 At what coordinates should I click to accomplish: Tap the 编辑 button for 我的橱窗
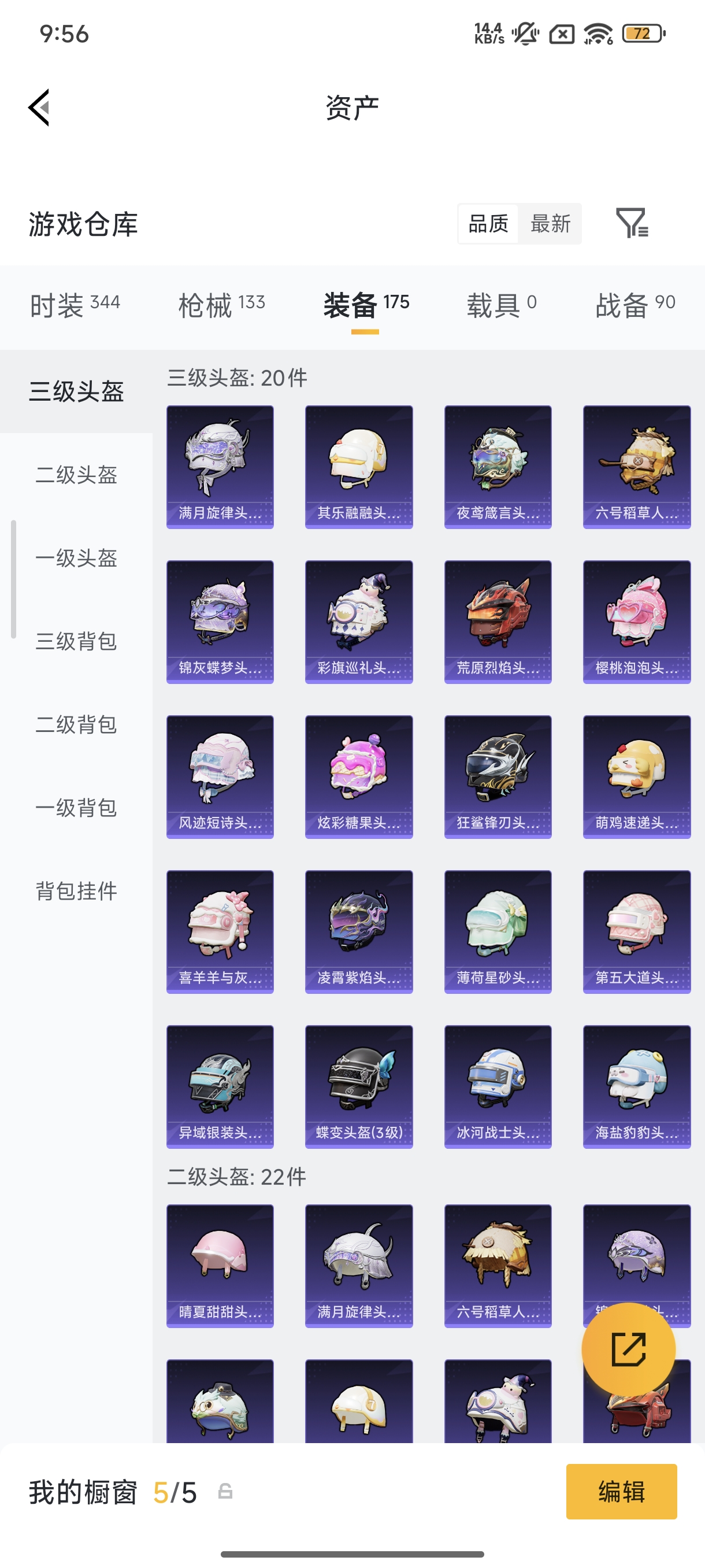click(621, 1491)
